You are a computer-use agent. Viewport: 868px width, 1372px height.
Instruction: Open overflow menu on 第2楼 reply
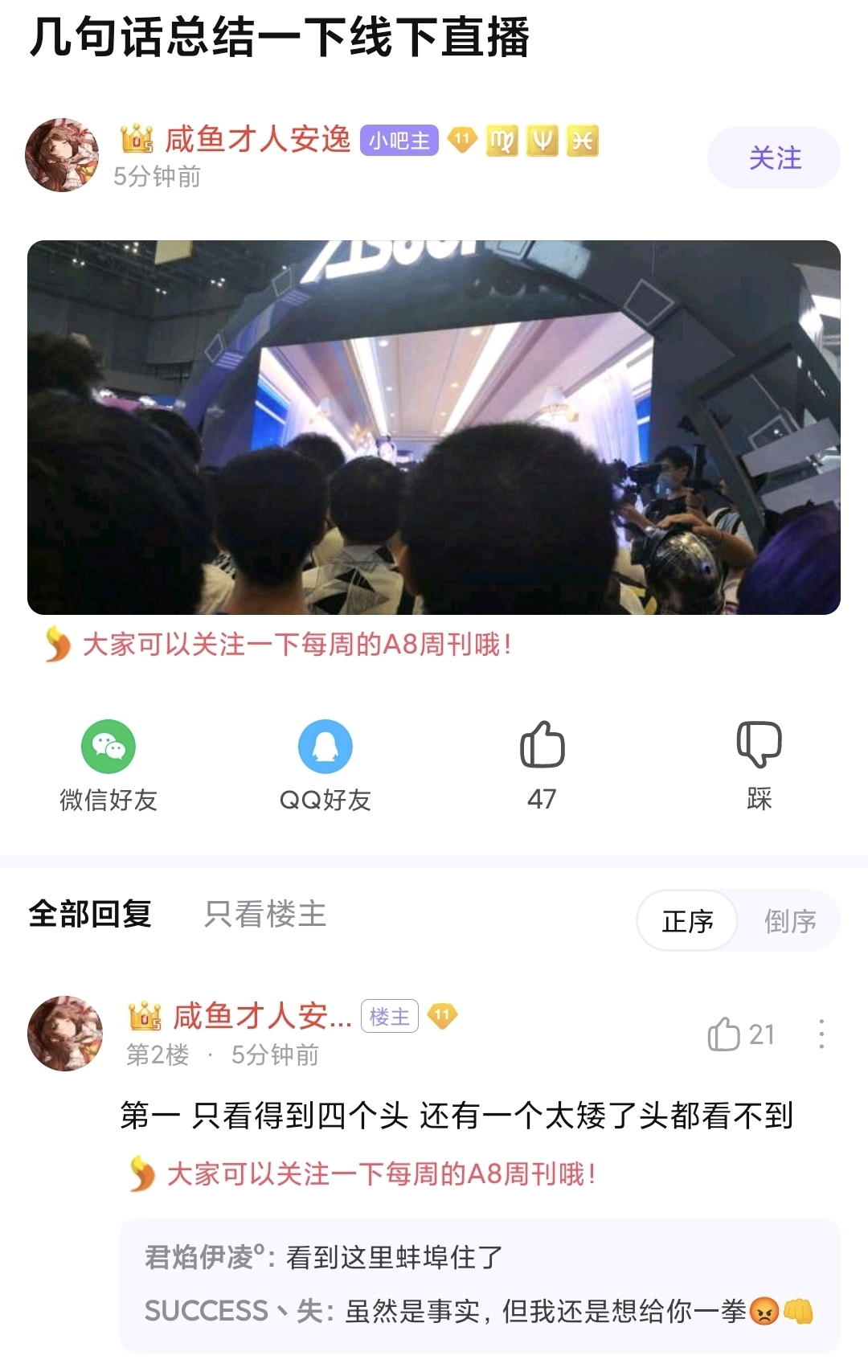pos(821,1034)
